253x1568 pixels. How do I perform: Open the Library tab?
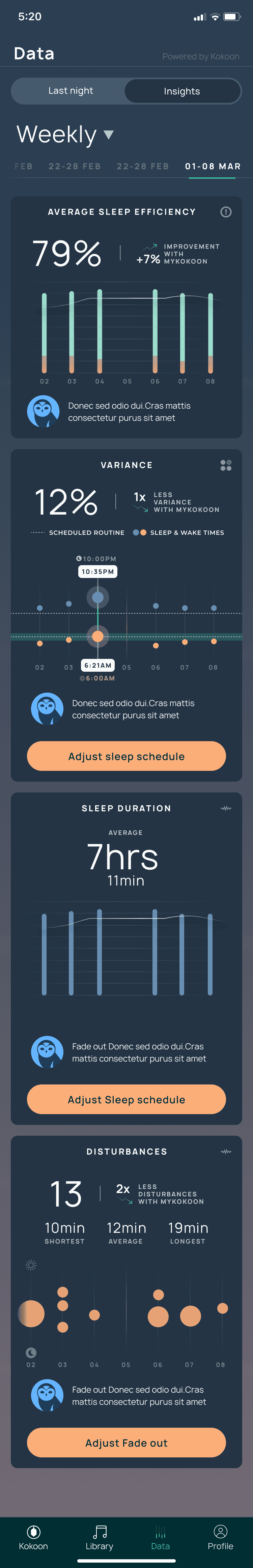pyautogui.click(x=100, y=1537)
